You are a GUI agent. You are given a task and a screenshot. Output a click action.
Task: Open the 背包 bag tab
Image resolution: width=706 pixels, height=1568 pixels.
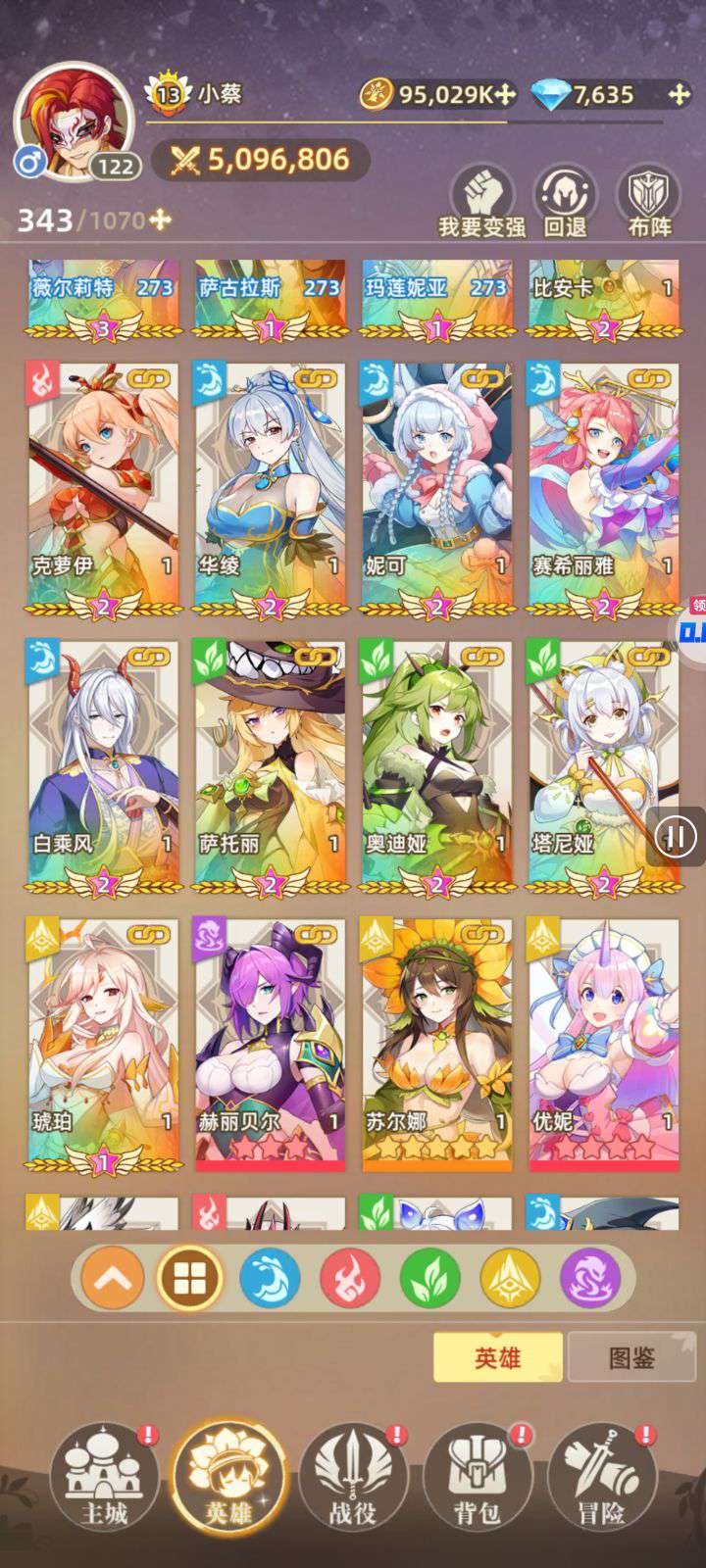coord(478,1477)
